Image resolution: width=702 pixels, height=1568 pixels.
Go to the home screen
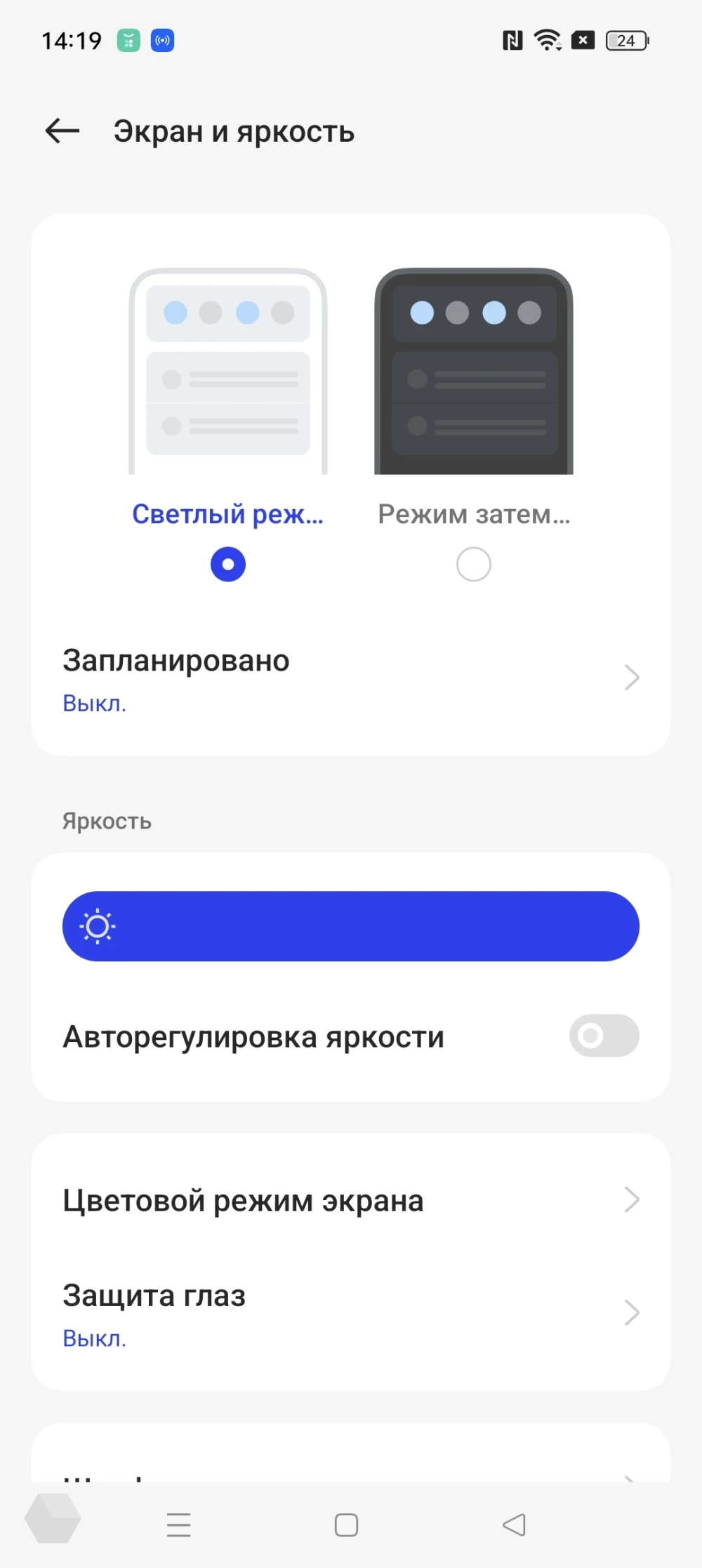(346, 1524)
